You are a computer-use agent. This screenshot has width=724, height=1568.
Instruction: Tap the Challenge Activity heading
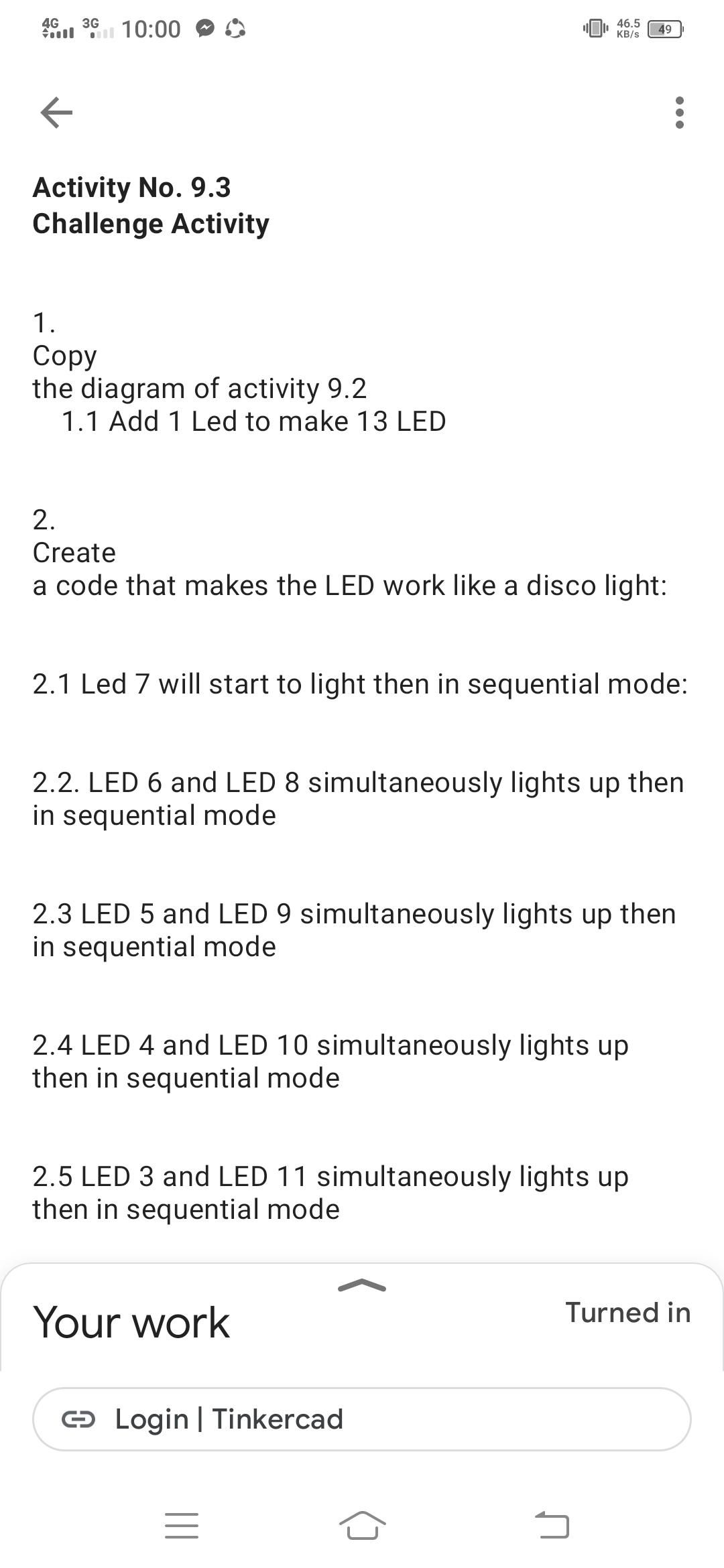pyautogui.click(x=150, y=224)
